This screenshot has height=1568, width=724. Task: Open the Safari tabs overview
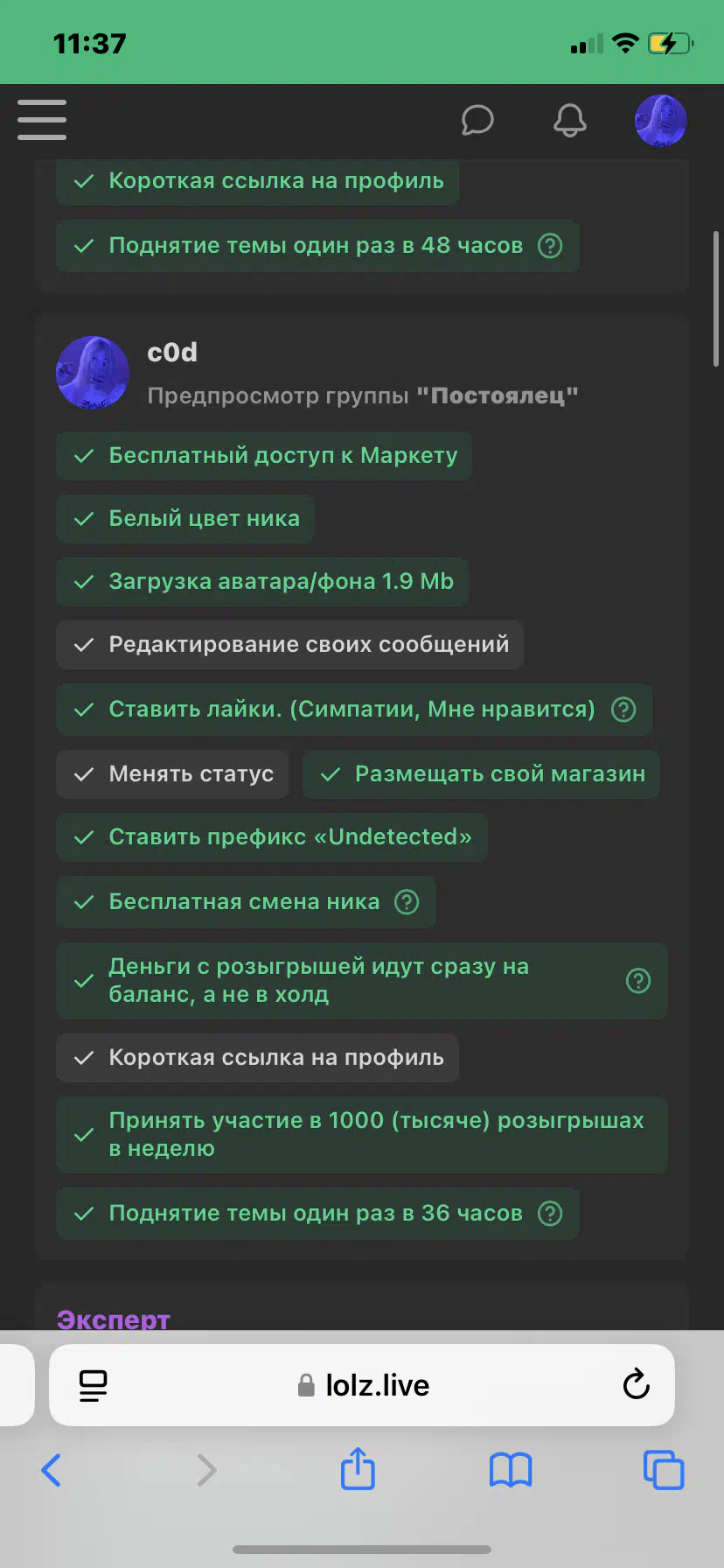(x=664, y=1470)
